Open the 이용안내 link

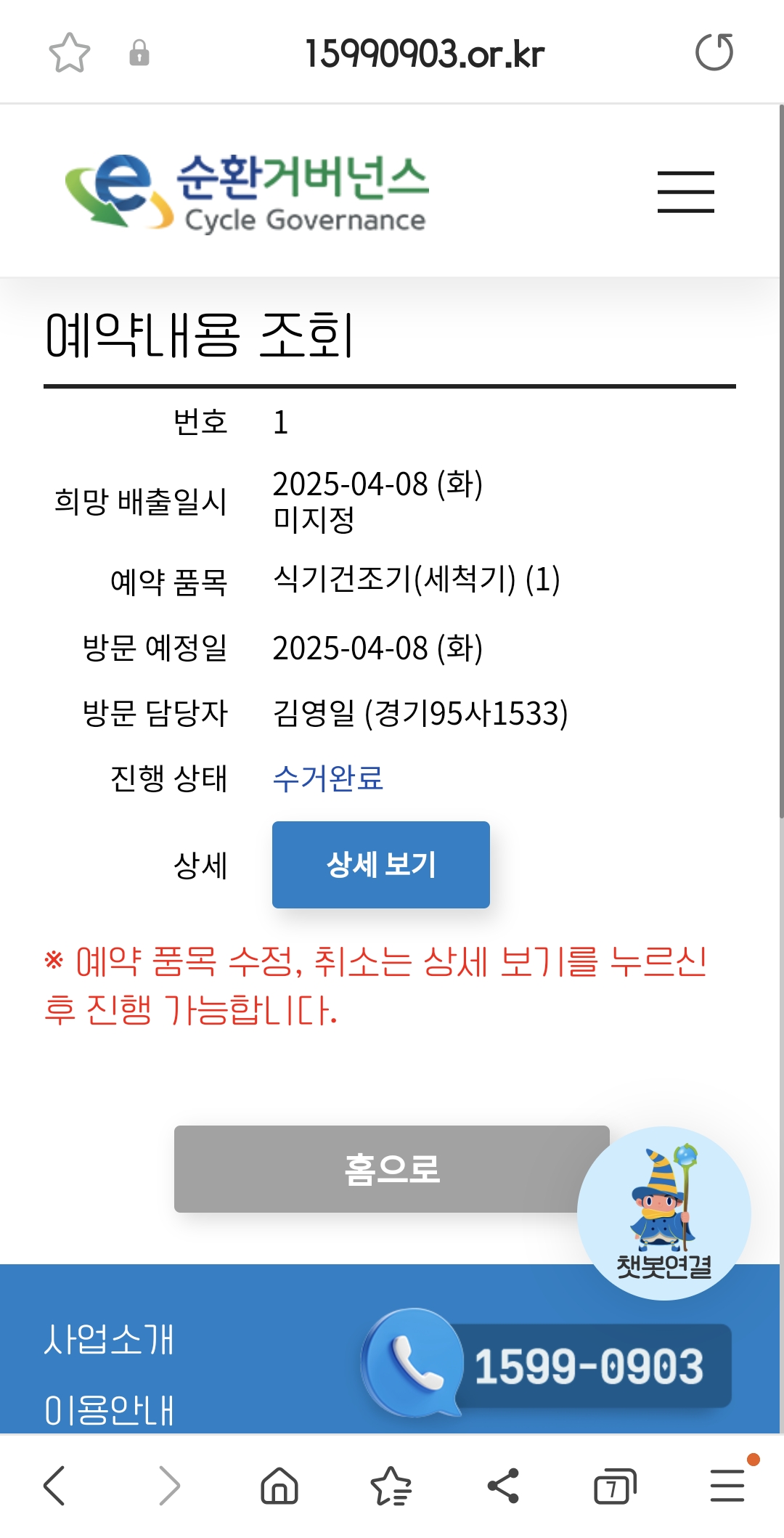109,1410
